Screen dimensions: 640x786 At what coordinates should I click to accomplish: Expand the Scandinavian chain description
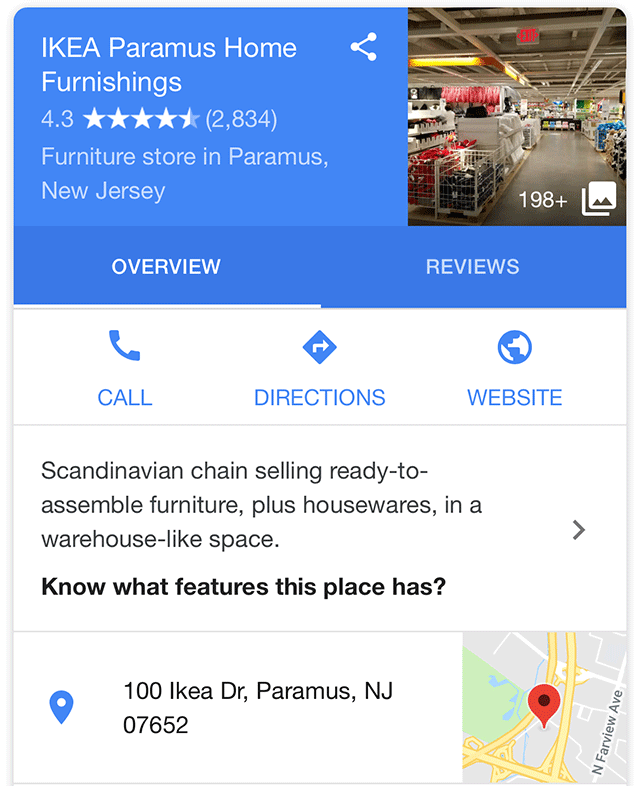click(578, 530)
